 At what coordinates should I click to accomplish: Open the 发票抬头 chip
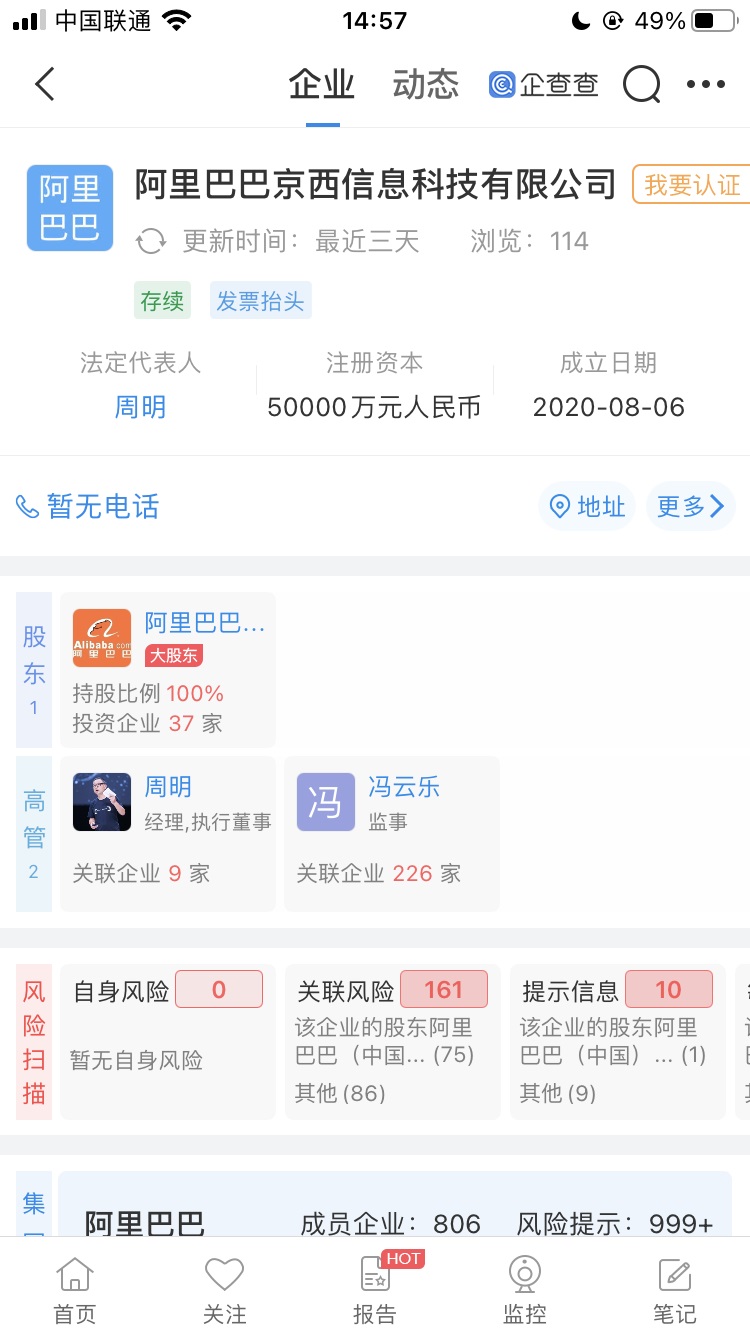(260, 301)
